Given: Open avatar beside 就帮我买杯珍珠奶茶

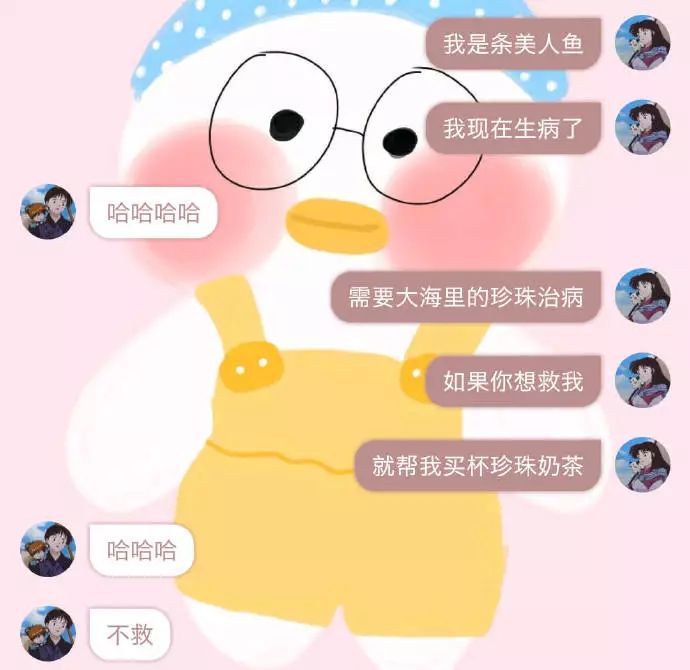Looking at the screenshot, I should click(642, 464).
